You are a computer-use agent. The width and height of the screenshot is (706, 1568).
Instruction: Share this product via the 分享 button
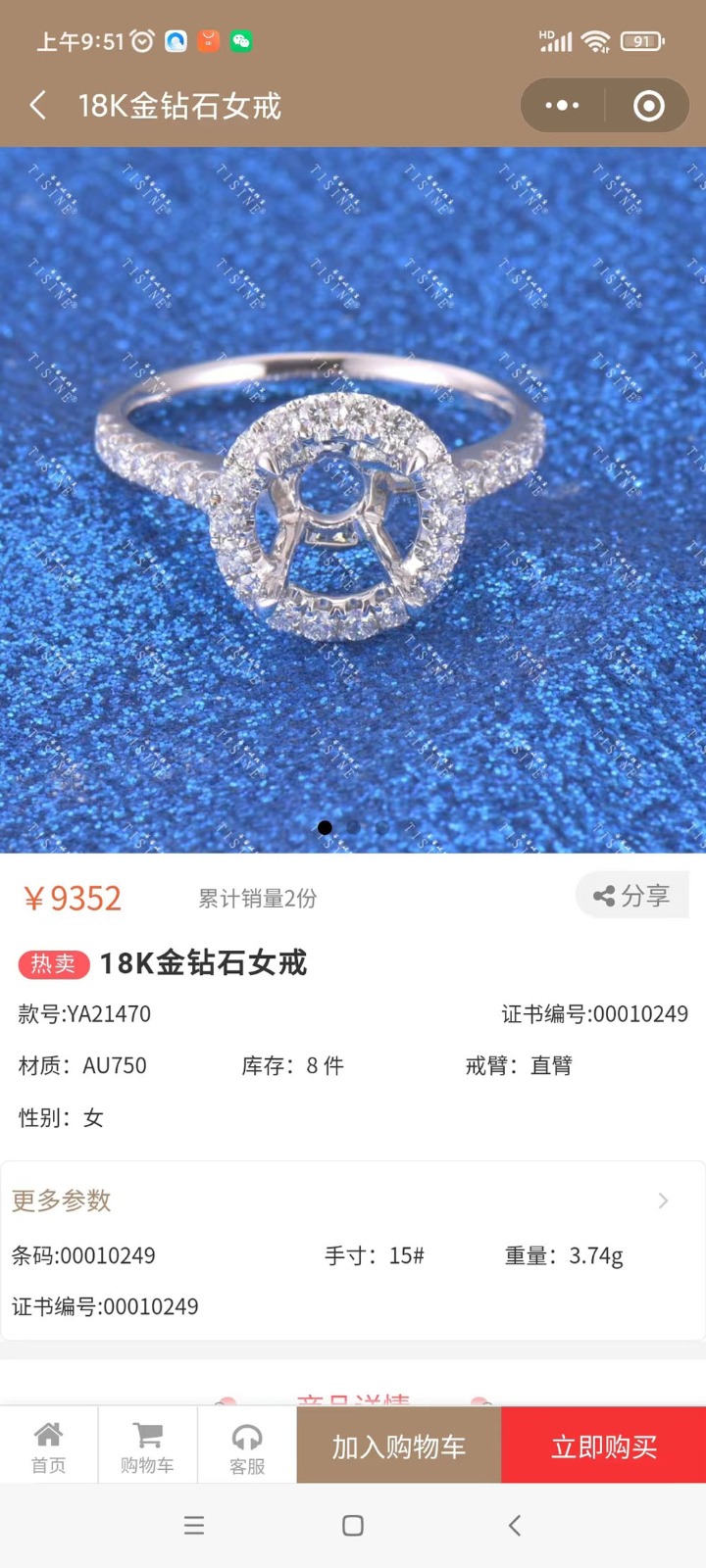632,895
